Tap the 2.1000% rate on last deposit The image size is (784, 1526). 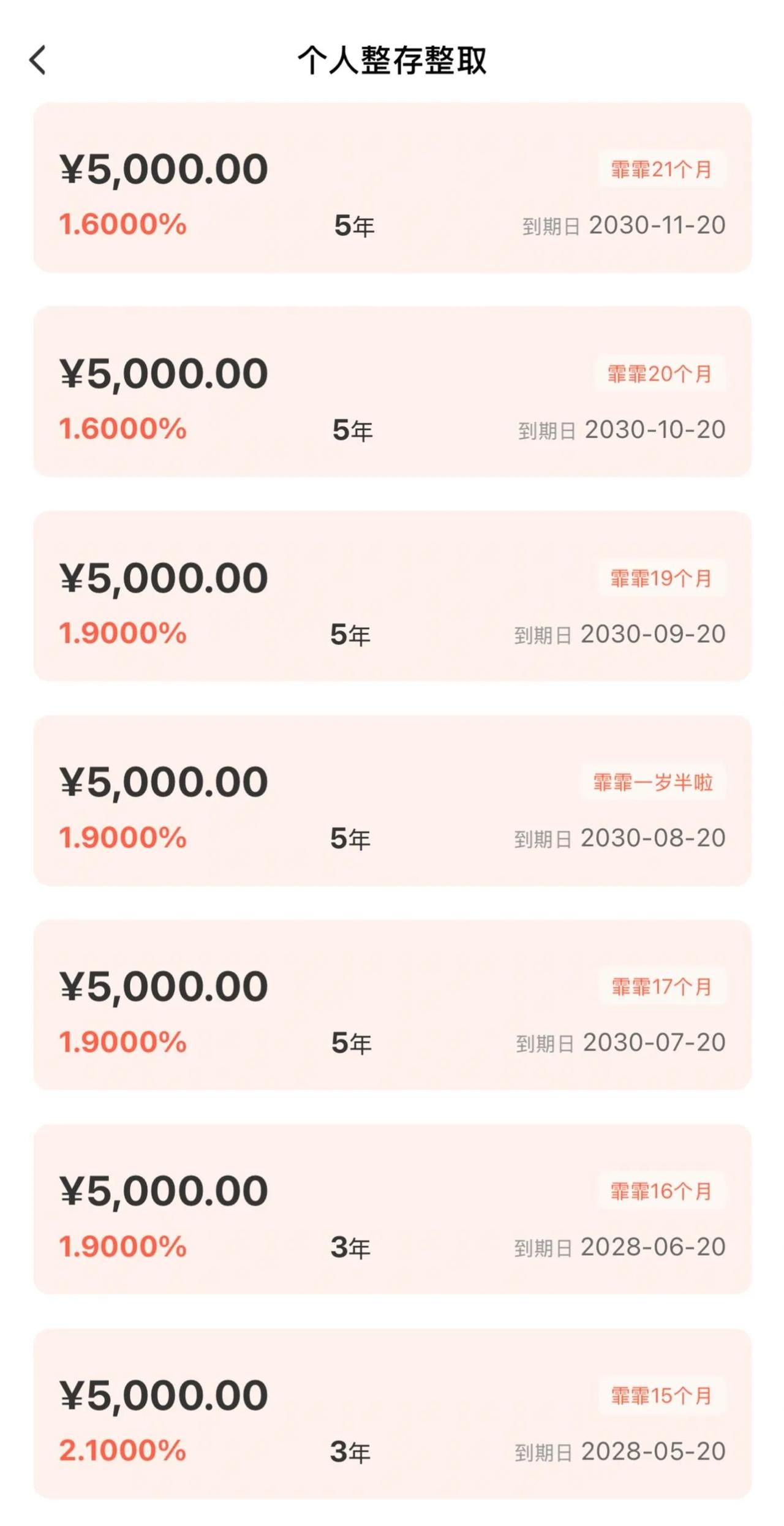click(x=123, y=1449)
